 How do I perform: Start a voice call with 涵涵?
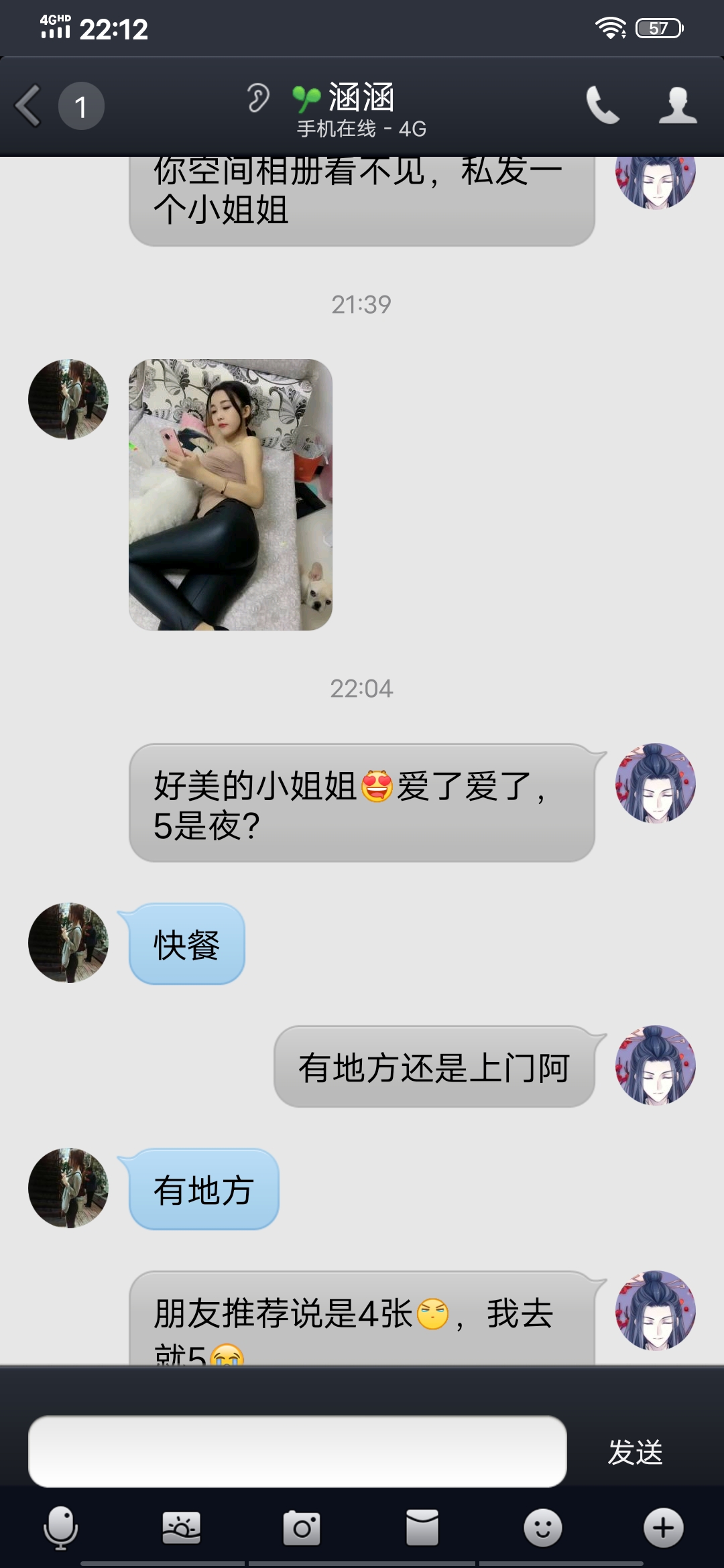[x=602, y=106]
